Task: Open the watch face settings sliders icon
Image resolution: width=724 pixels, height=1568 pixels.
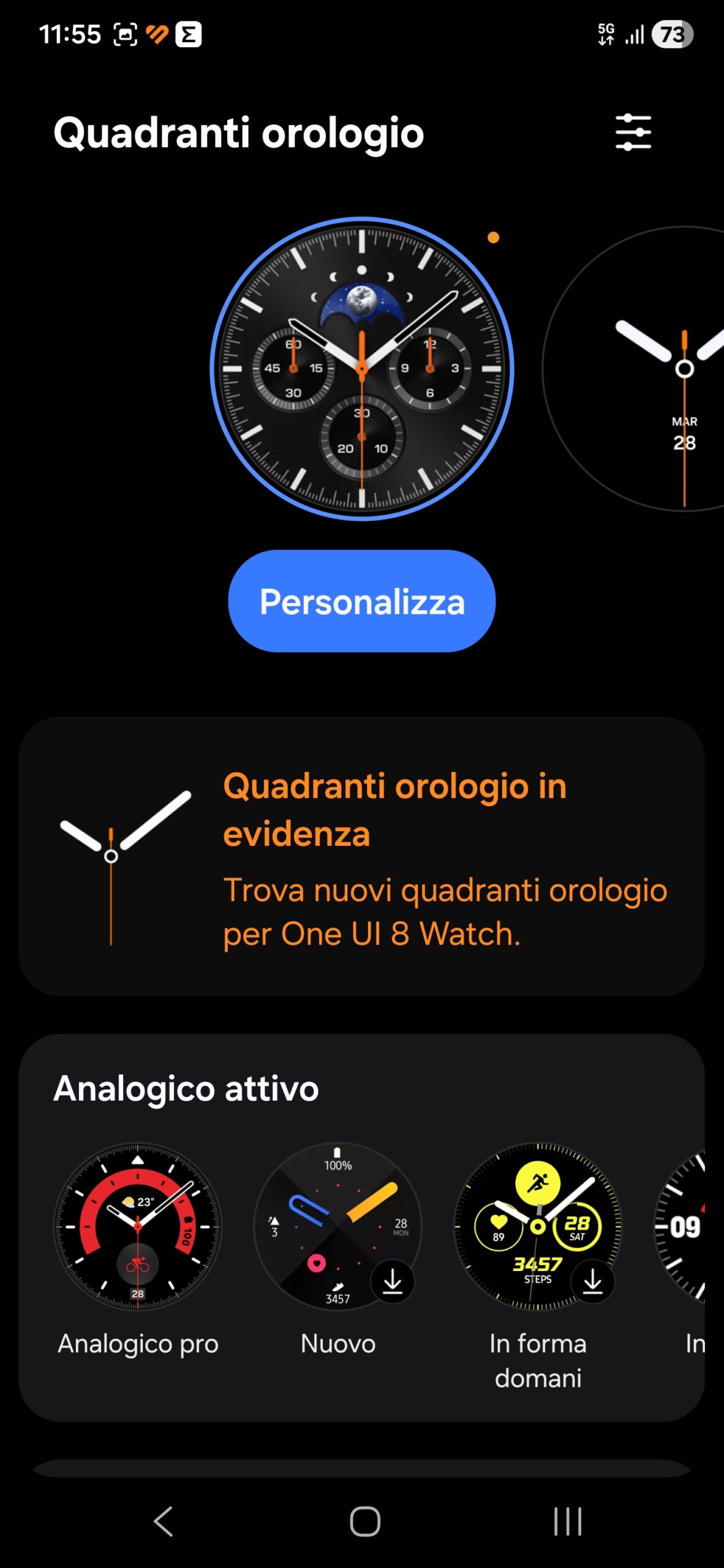Action: (633, 132)
